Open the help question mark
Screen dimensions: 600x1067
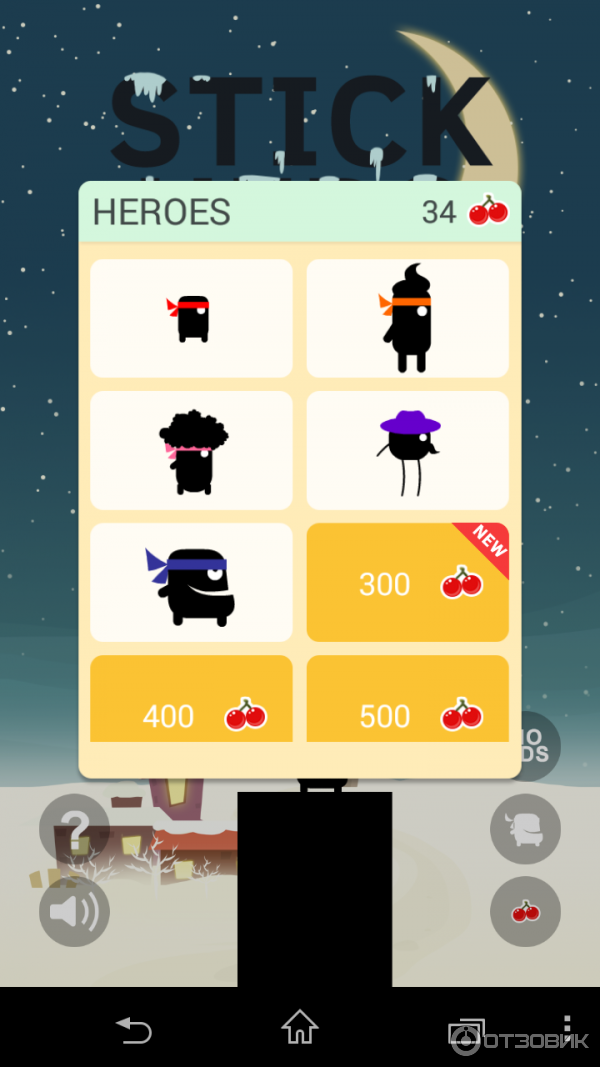pos(74,829)
